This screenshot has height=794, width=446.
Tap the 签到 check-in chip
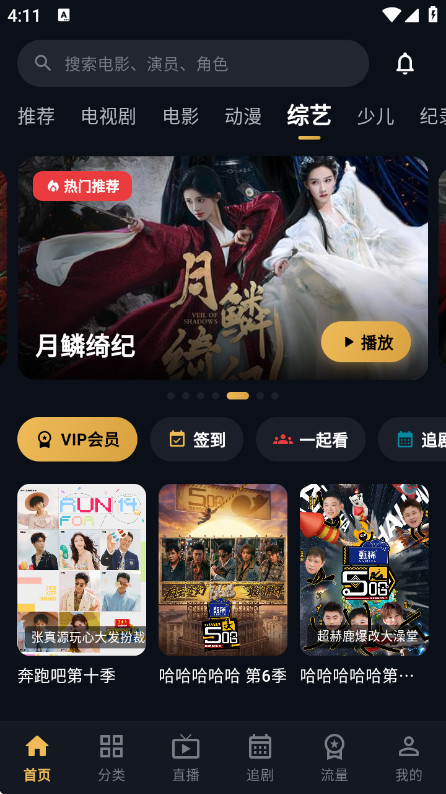point(196,439)
